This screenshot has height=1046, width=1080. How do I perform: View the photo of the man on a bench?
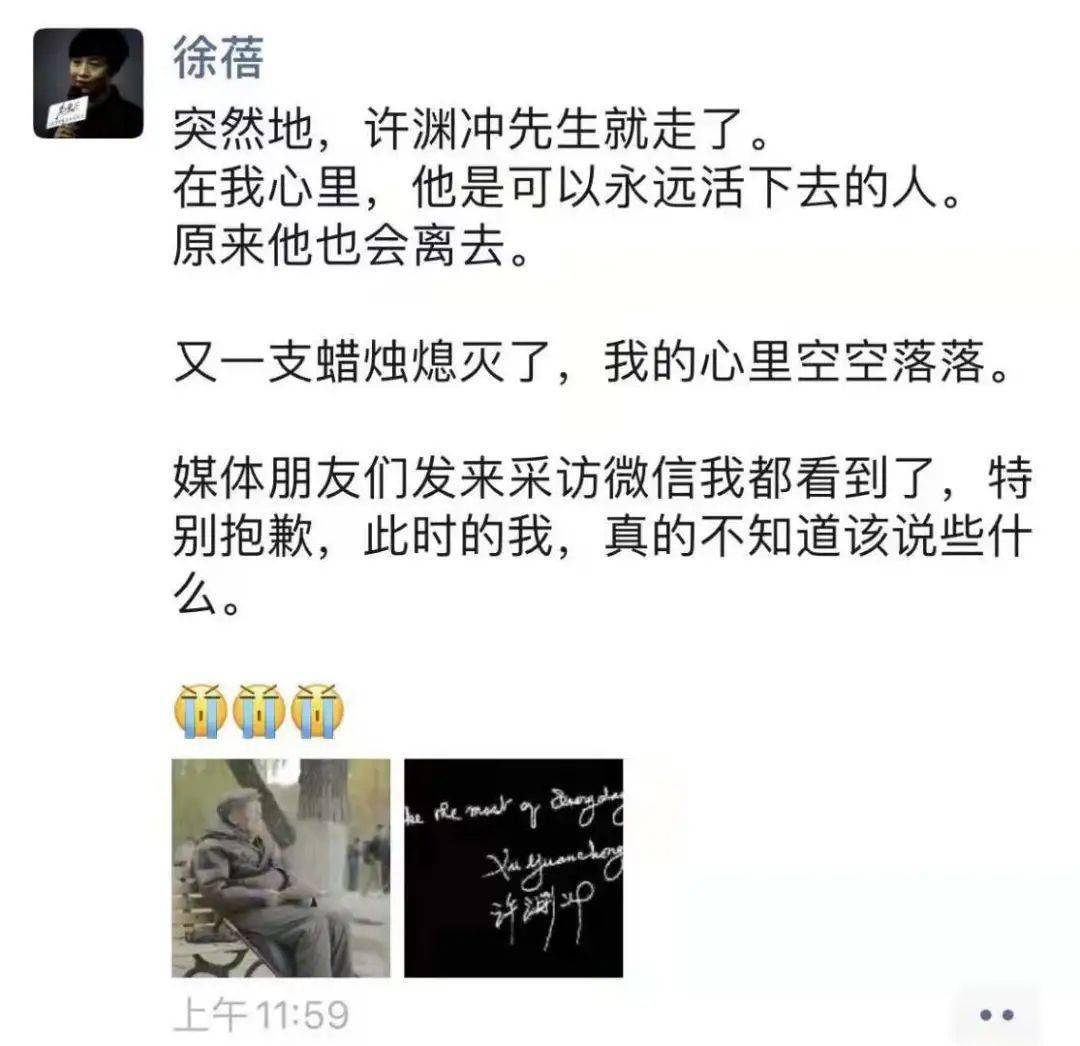pos(281,867)
